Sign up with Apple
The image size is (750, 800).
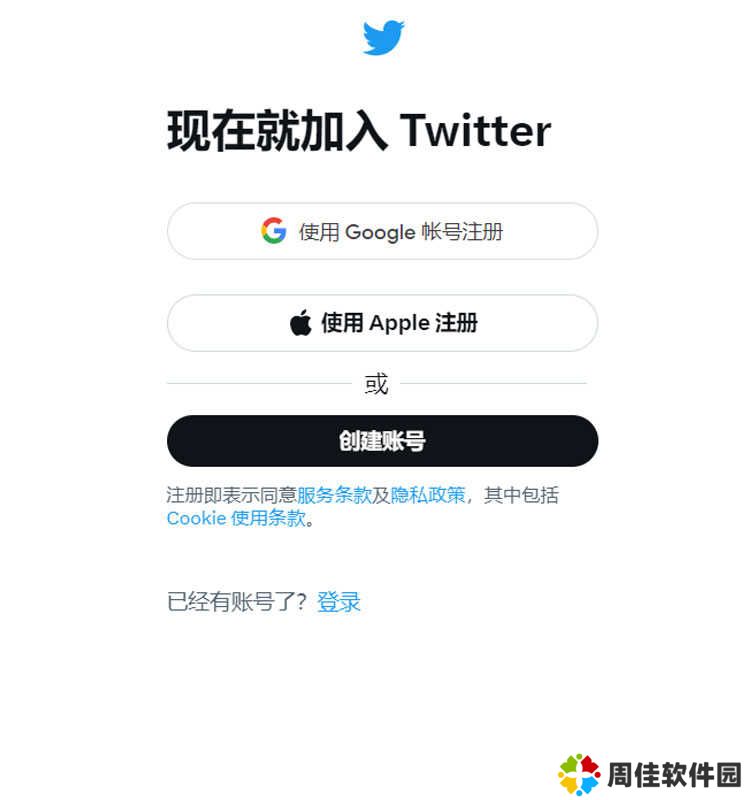(382, 323)
